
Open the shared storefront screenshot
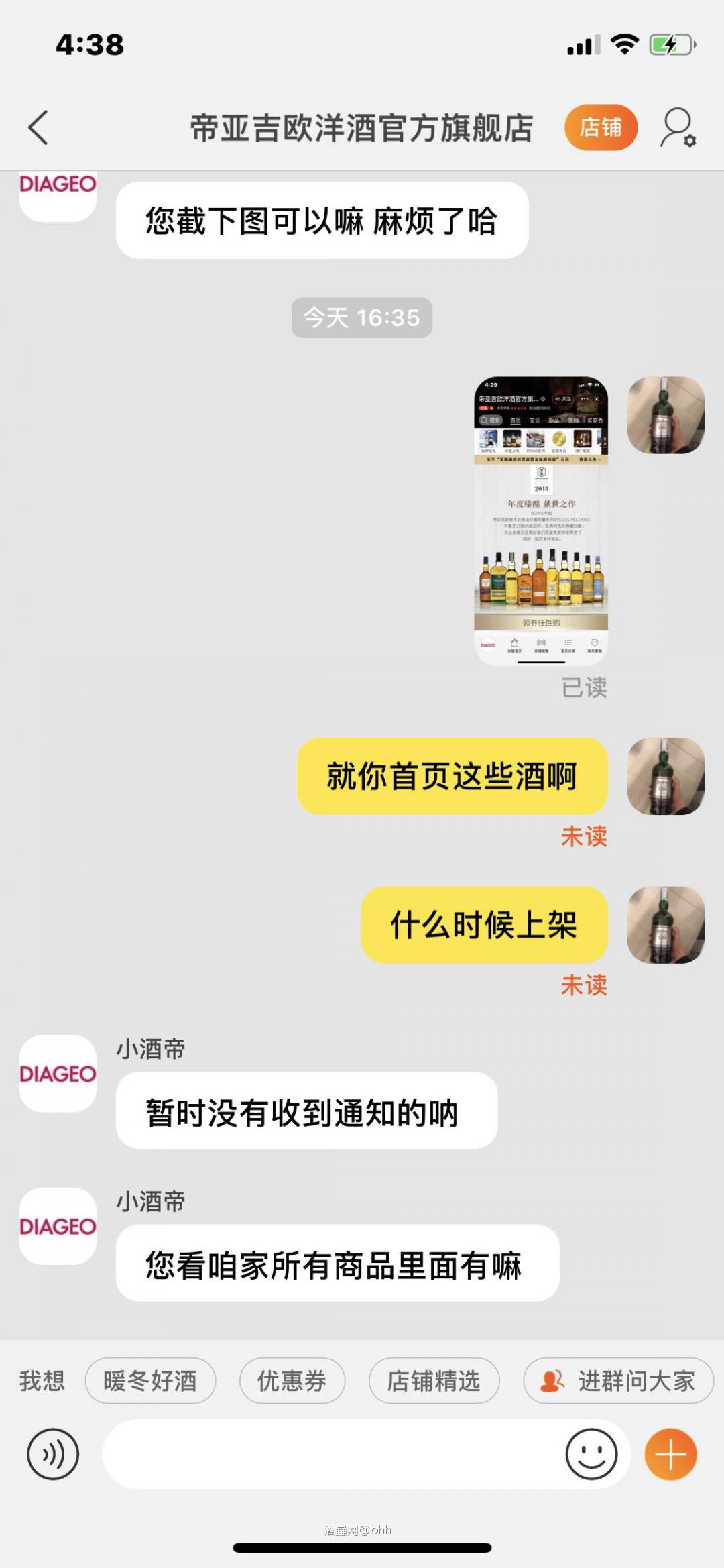click(x=543, y=523)
